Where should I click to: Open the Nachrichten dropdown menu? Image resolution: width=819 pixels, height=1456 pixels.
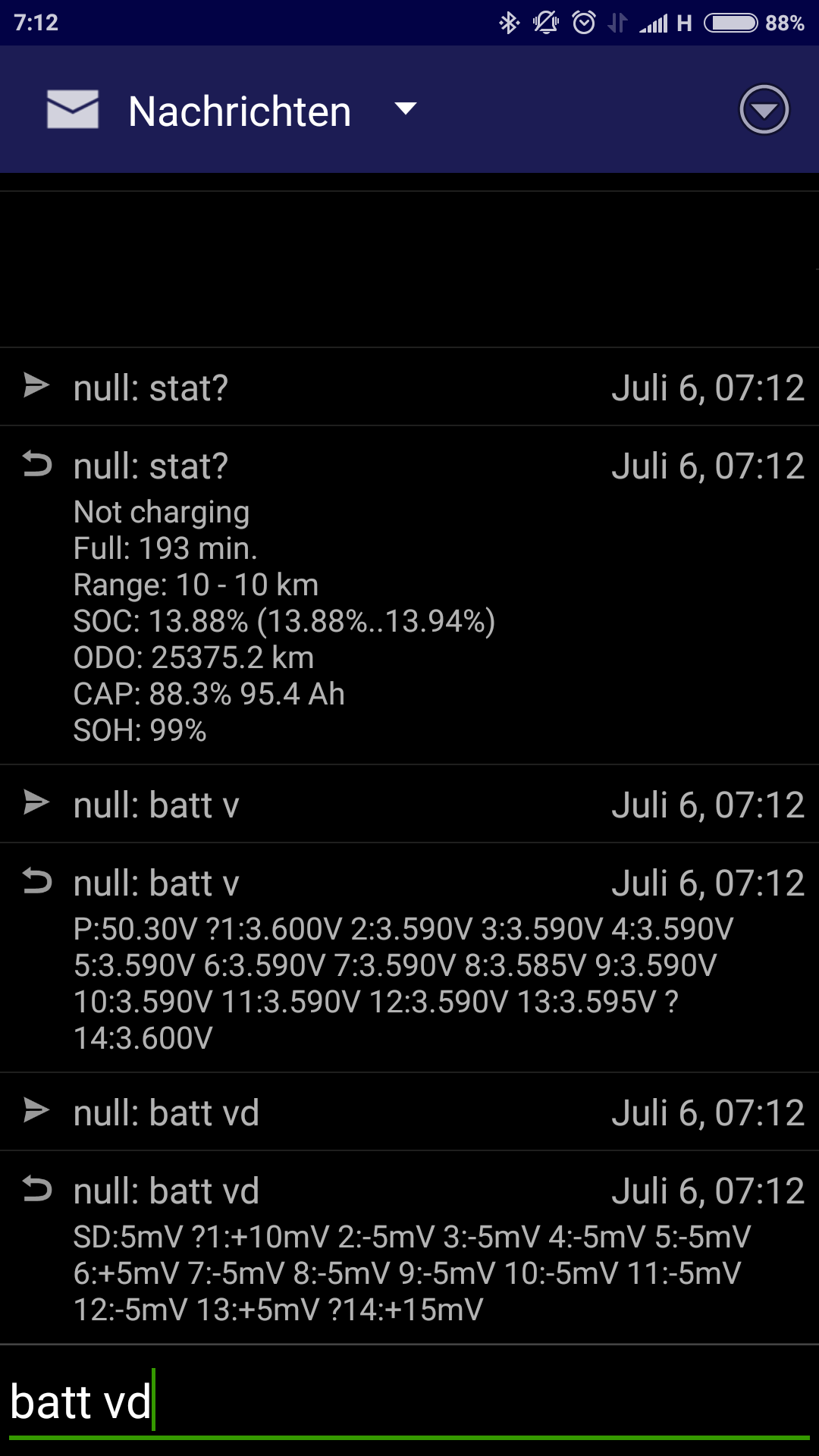pyautogui.click(x=406, y=110)
